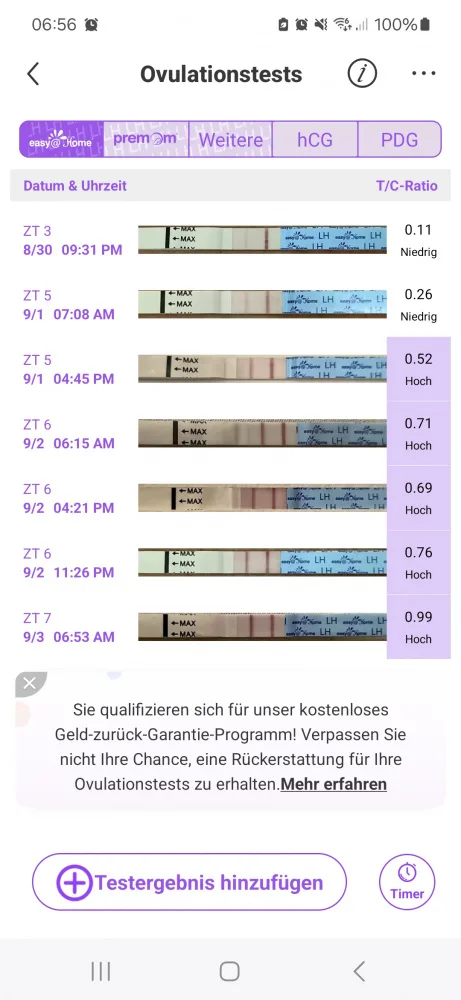461x1000 pixels.
Task: Follow the Mehr erfahren link
Action: click(x=333, y=784)
